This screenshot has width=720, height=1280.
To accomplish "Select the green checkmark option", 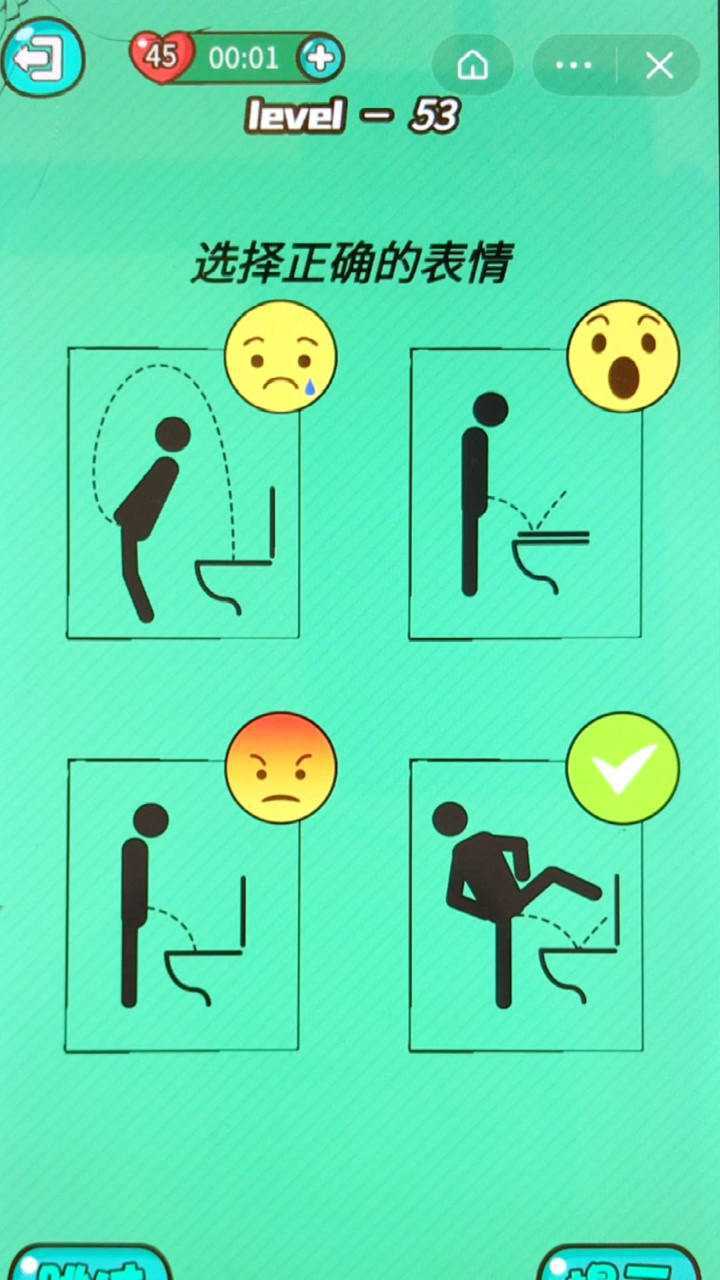I will click(622, 768).
